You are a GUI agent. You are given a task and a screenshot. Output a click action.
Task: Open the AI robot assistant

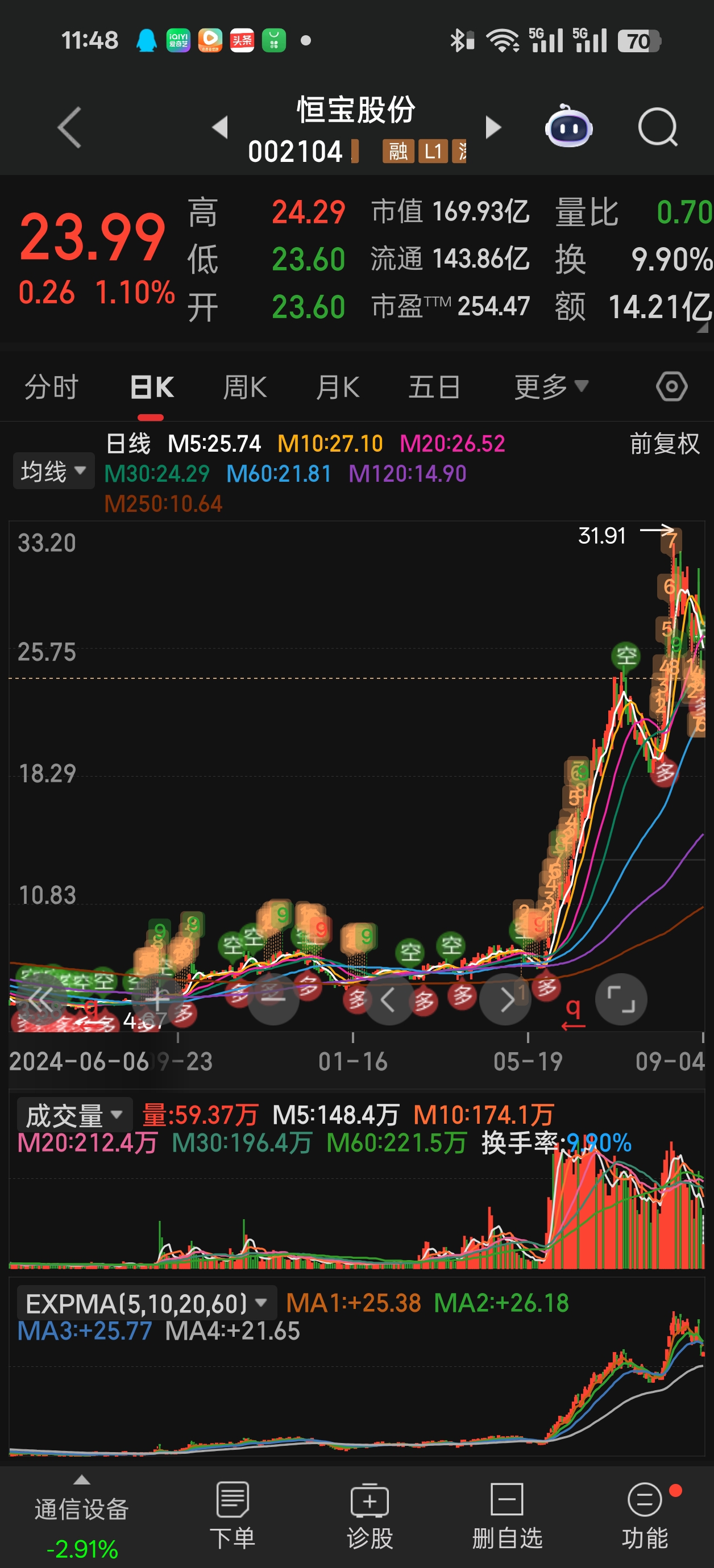click(x=568, y=127)
